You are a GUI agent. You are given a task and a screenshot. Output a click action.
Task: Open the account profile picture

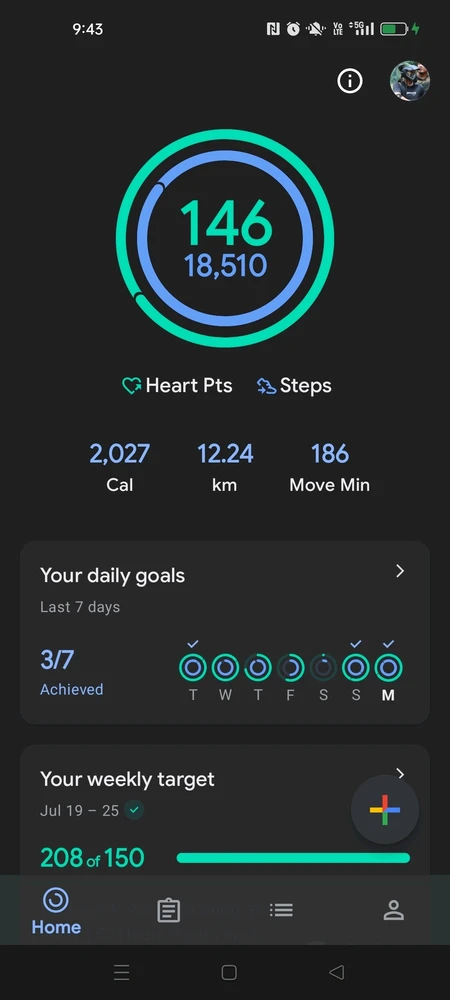(x=410, y=81)
